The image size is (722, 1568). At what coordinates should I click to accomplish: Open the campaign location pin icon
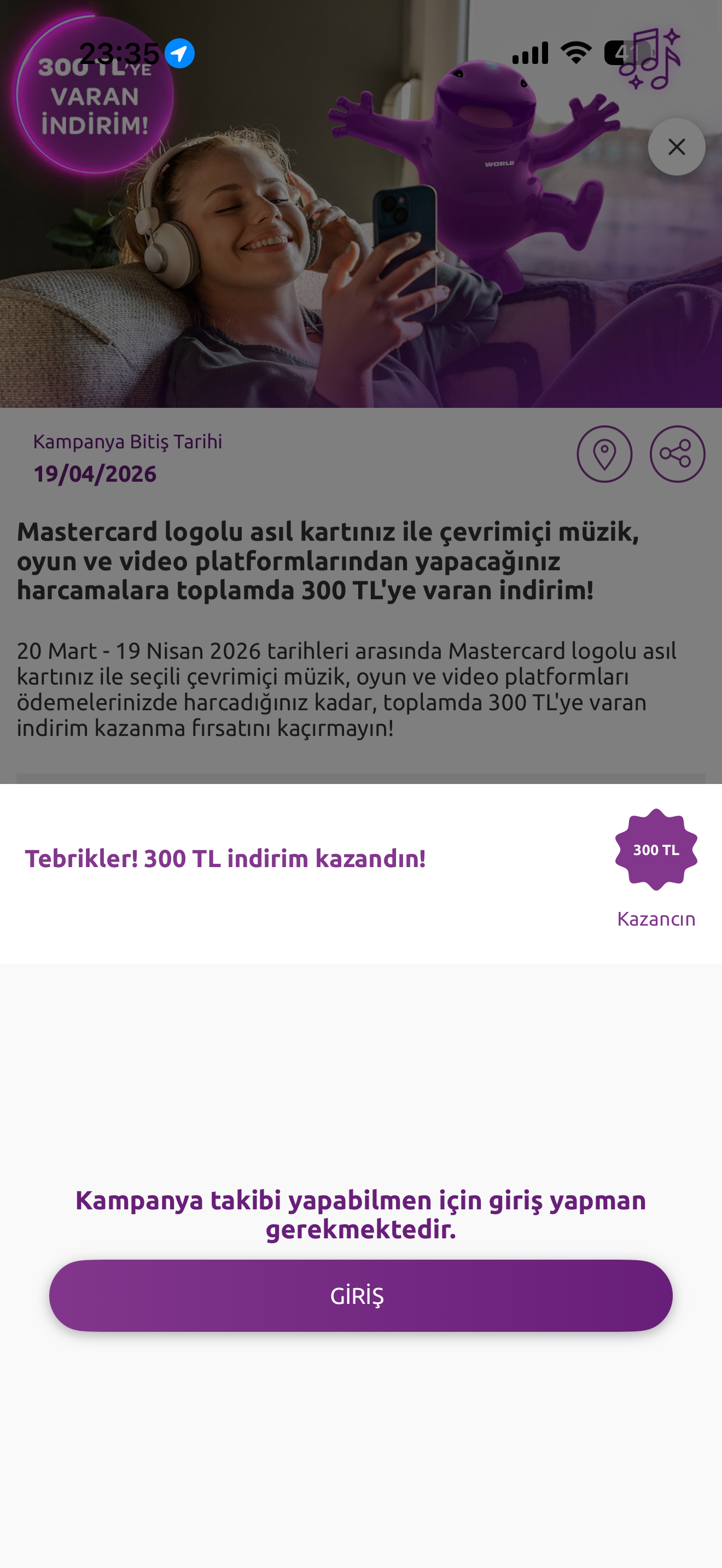[x=604, y=454]
